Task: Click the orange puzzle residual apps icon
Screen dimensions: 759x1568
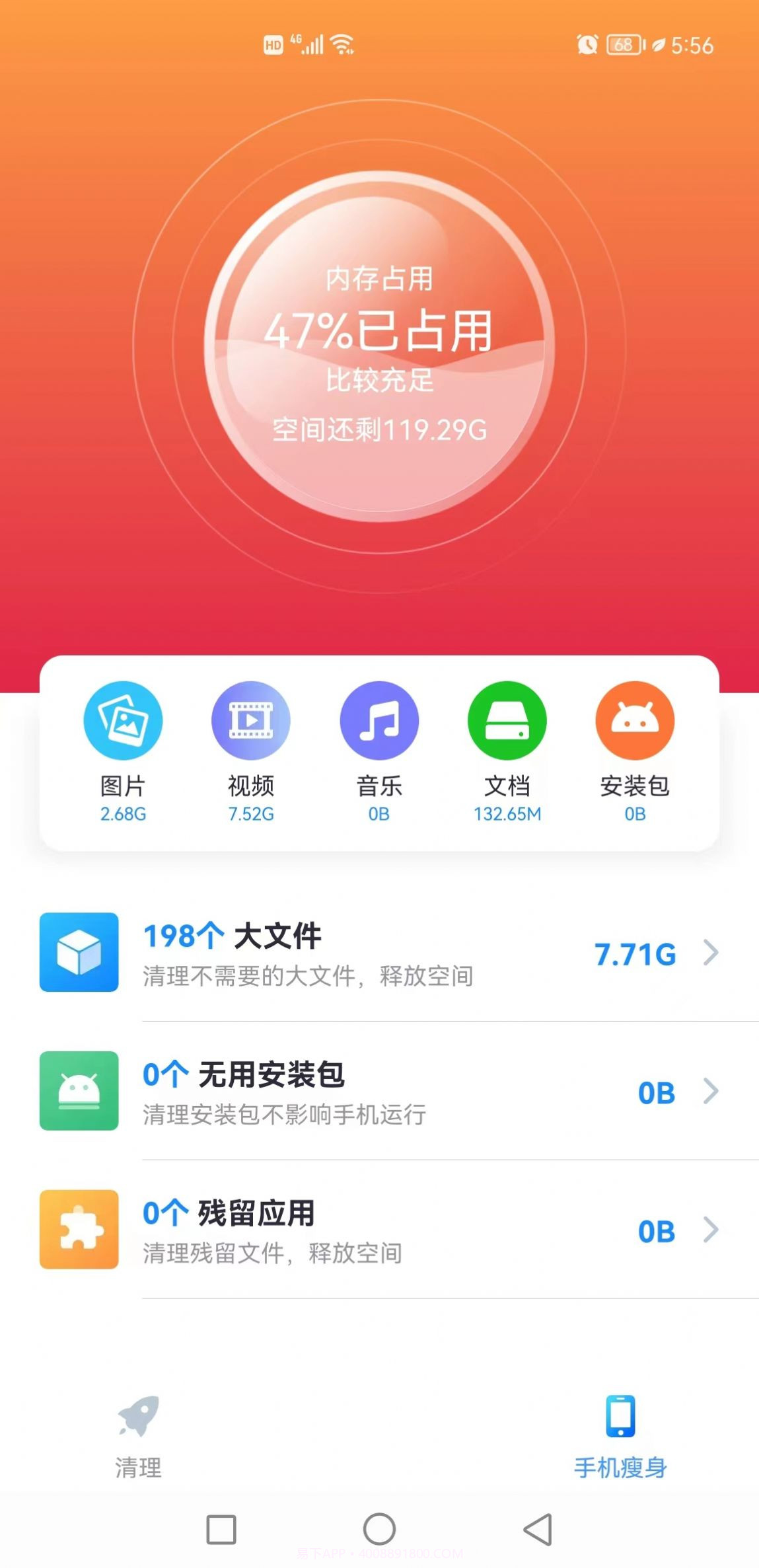Action: 79,1230
